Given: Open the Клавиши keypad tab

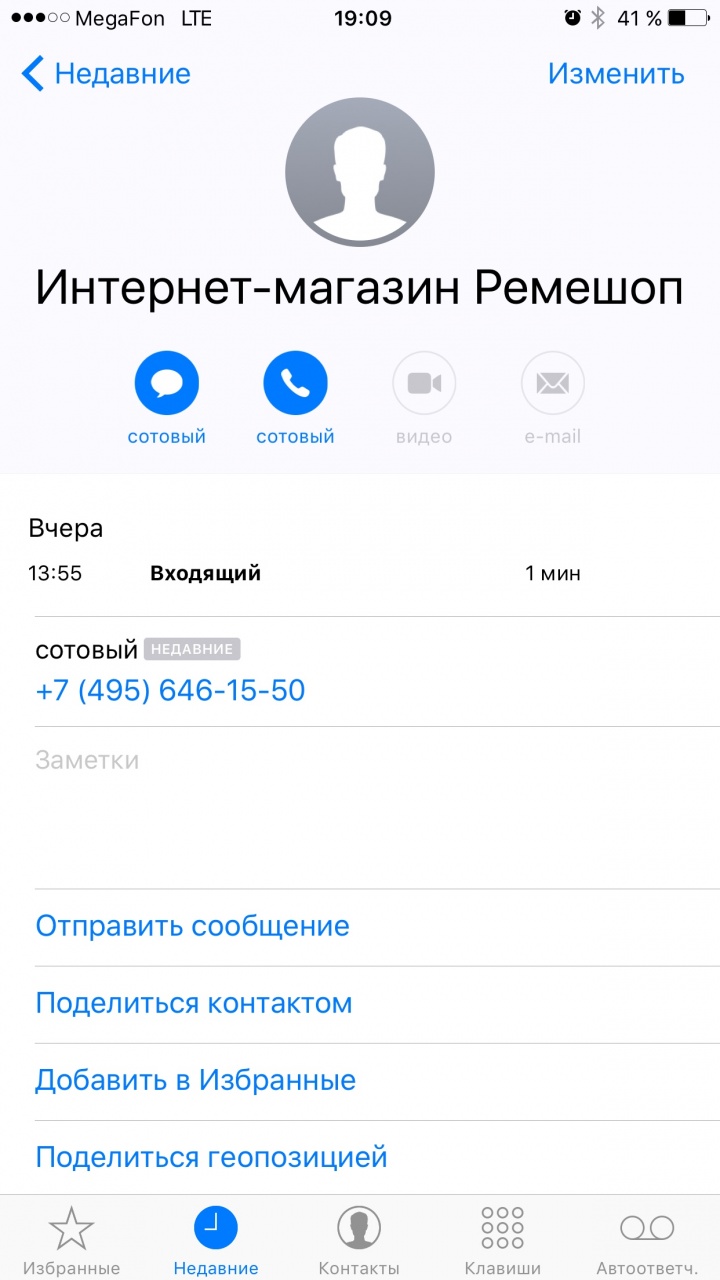Looking at the screenshot, I should pos(503,1241).
